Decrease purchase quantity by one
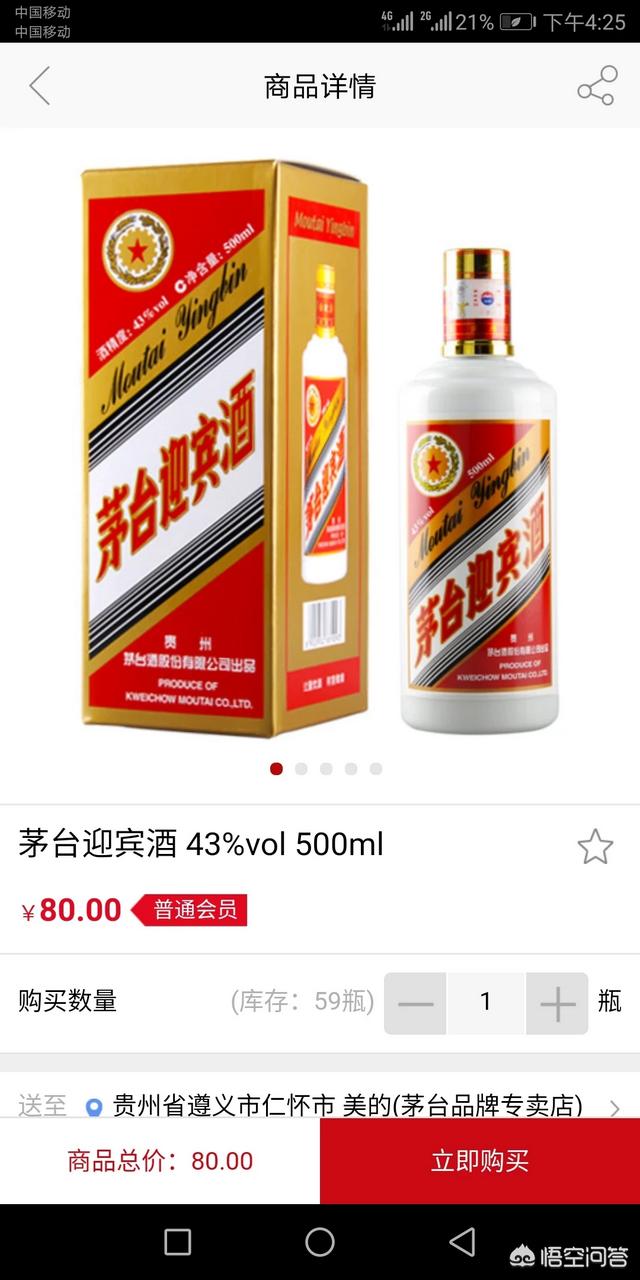Viewport: 640px width, 1280px height. (x=415, y=1003)
